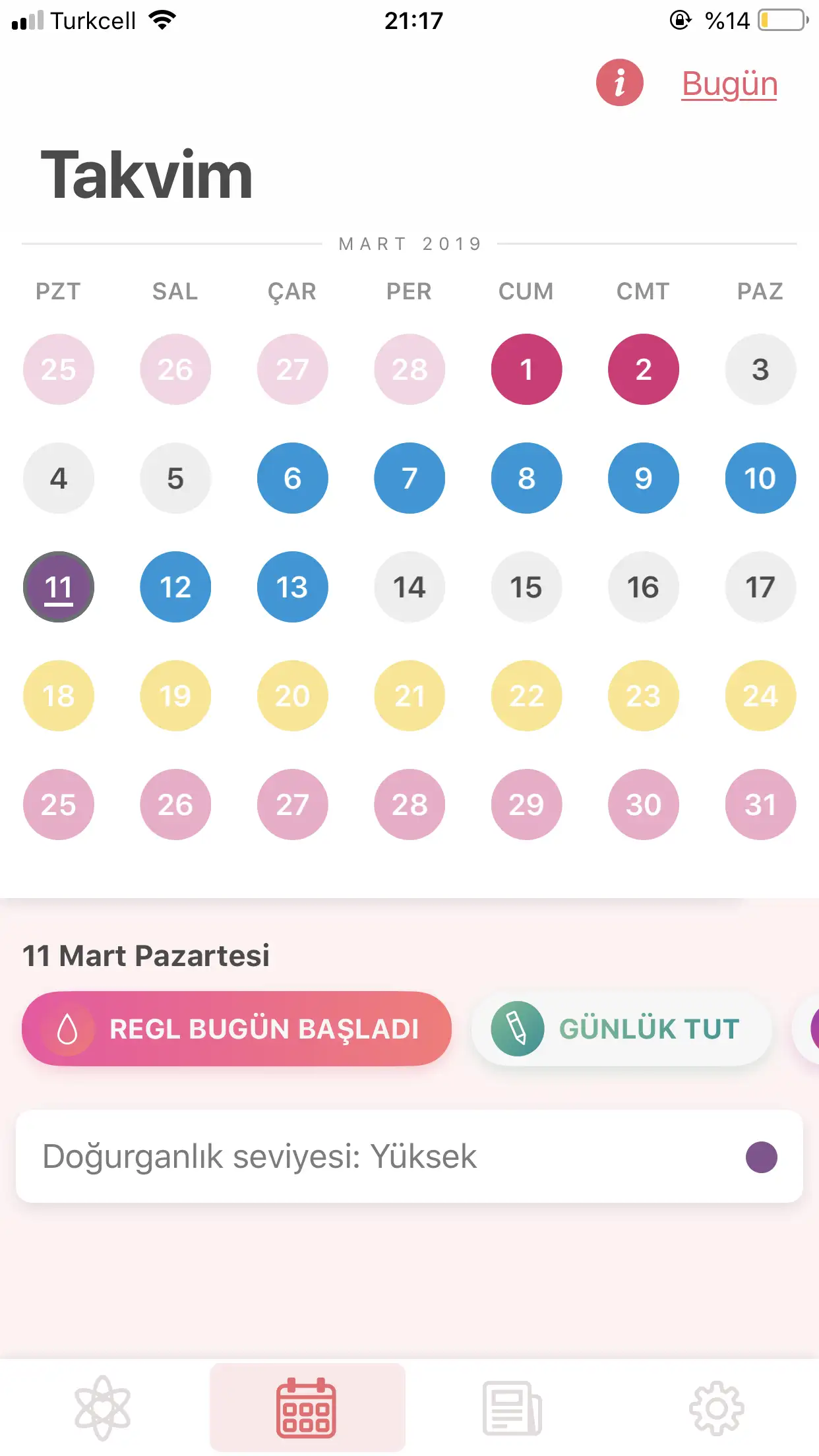The image size is (819, 1456).
Task: Select March 11 on the calendar
Action: coord(59,587)
